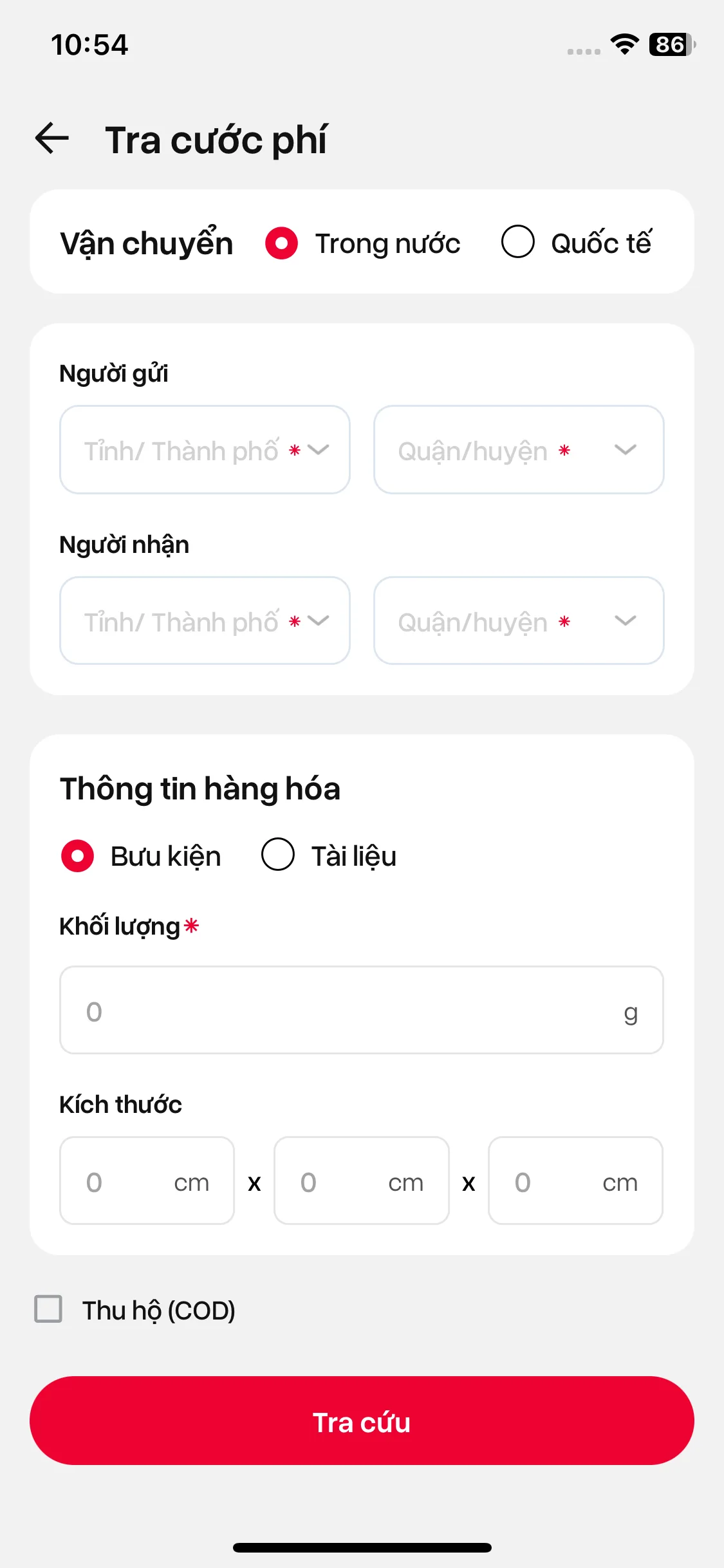
Task: Click the Wi-Fi icon in status bar
Action: click(622, 44)
